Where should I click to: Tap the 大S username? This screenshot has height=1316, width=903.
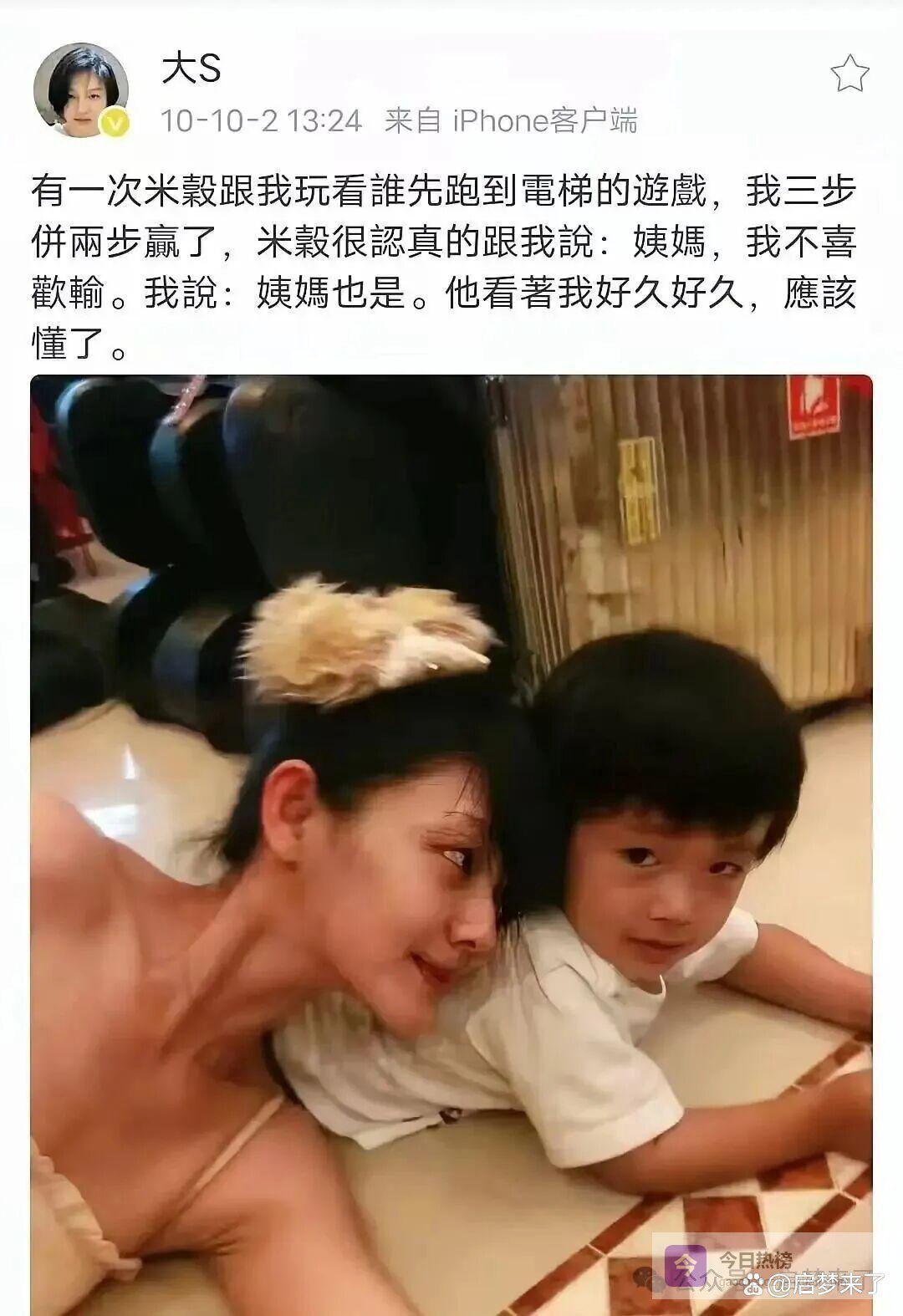(x=191, y=69)
